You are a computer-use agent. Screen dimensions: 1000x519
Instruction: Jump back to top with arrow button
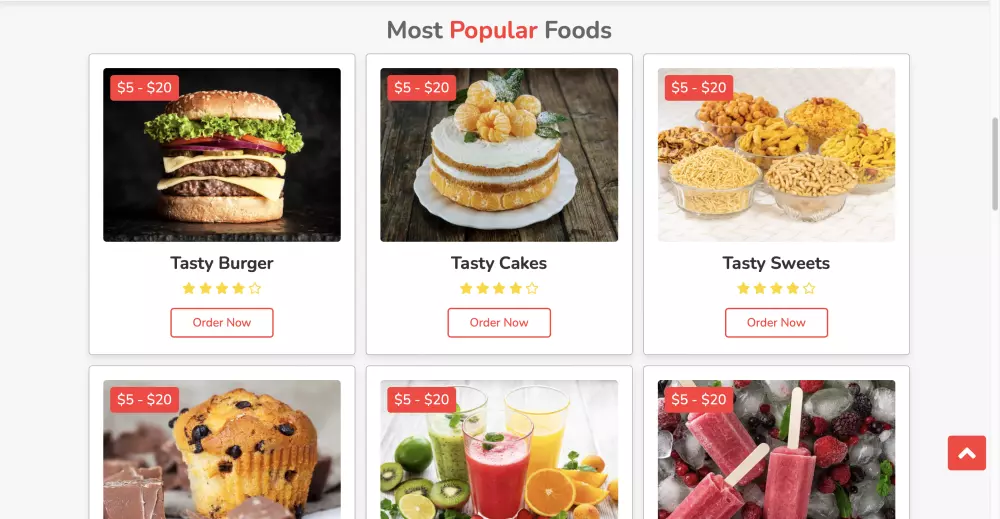pyautogui.click(x=966, y=453)
